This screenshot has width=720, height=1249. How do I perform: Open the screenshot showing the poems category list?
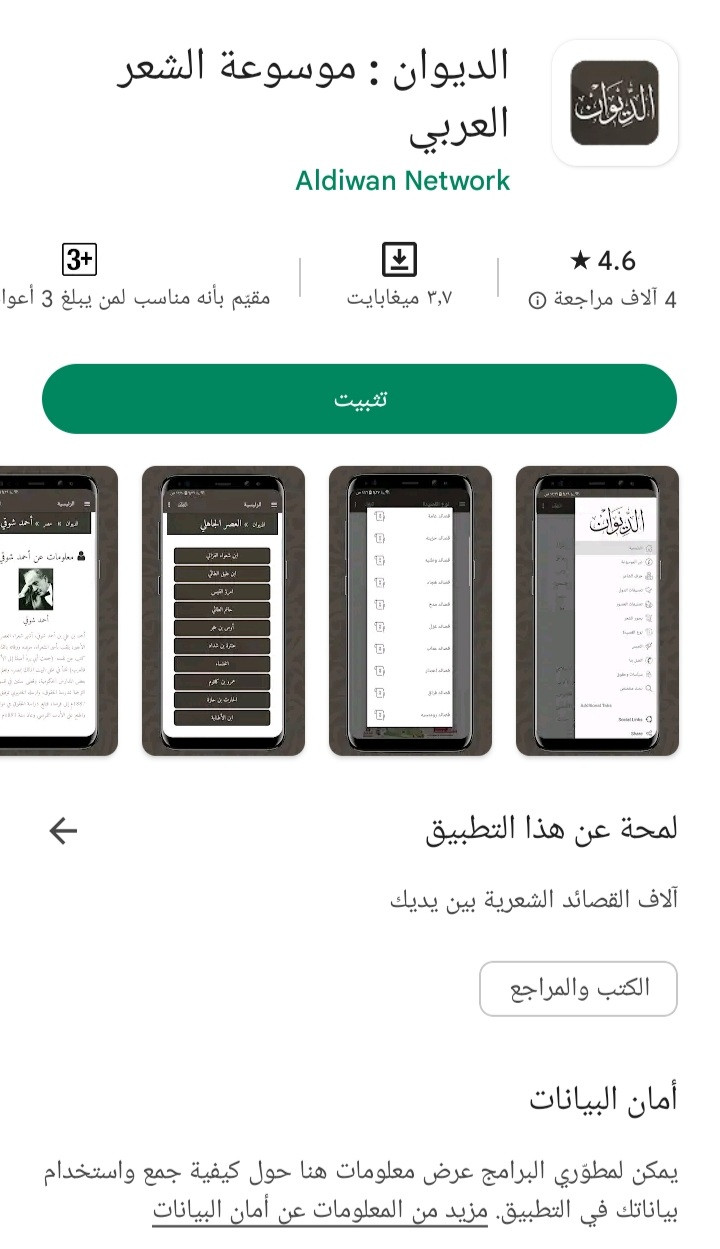(x=410, y=610)
